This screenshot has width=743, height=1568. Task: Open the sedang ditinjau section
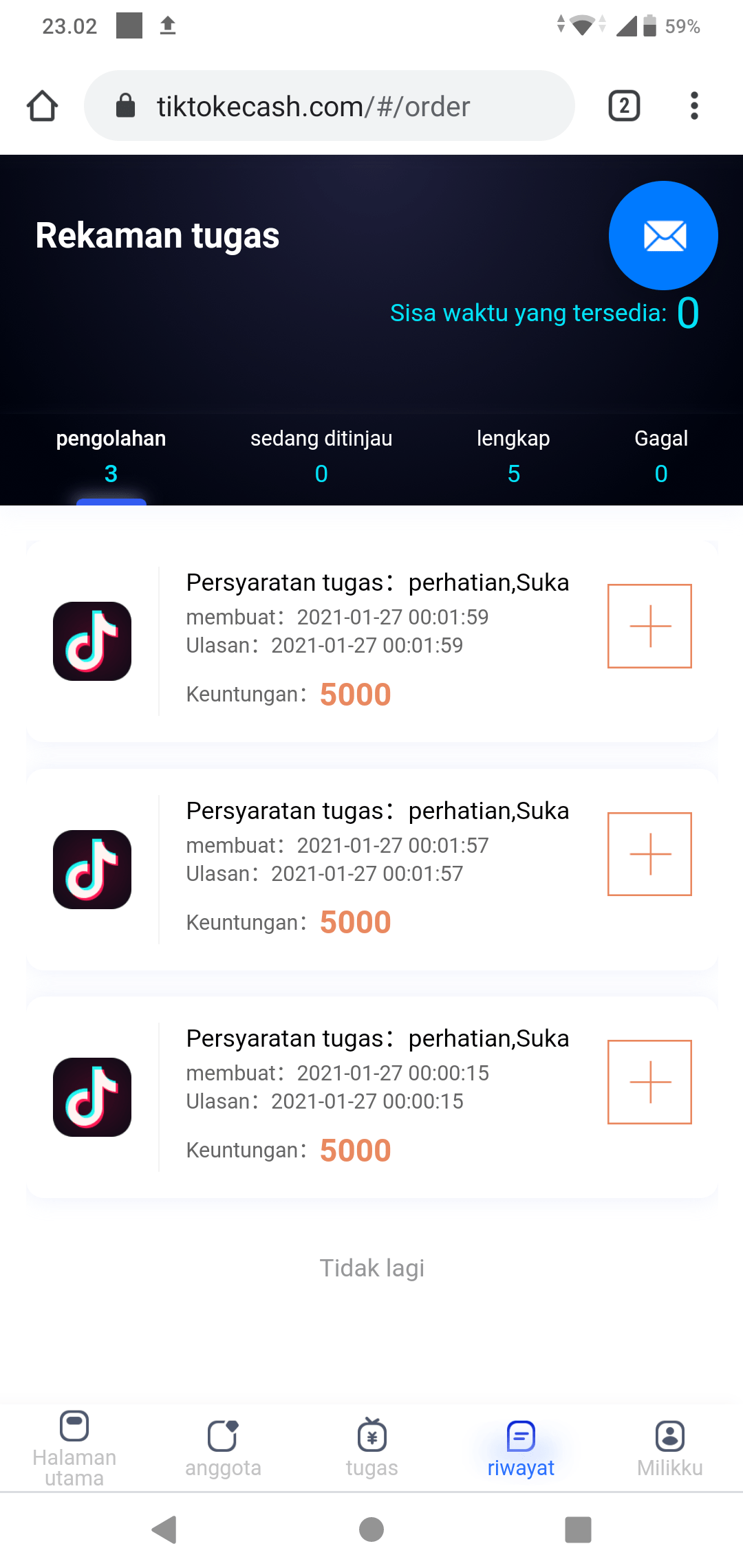pyautogui.click(x=321, y=454)
